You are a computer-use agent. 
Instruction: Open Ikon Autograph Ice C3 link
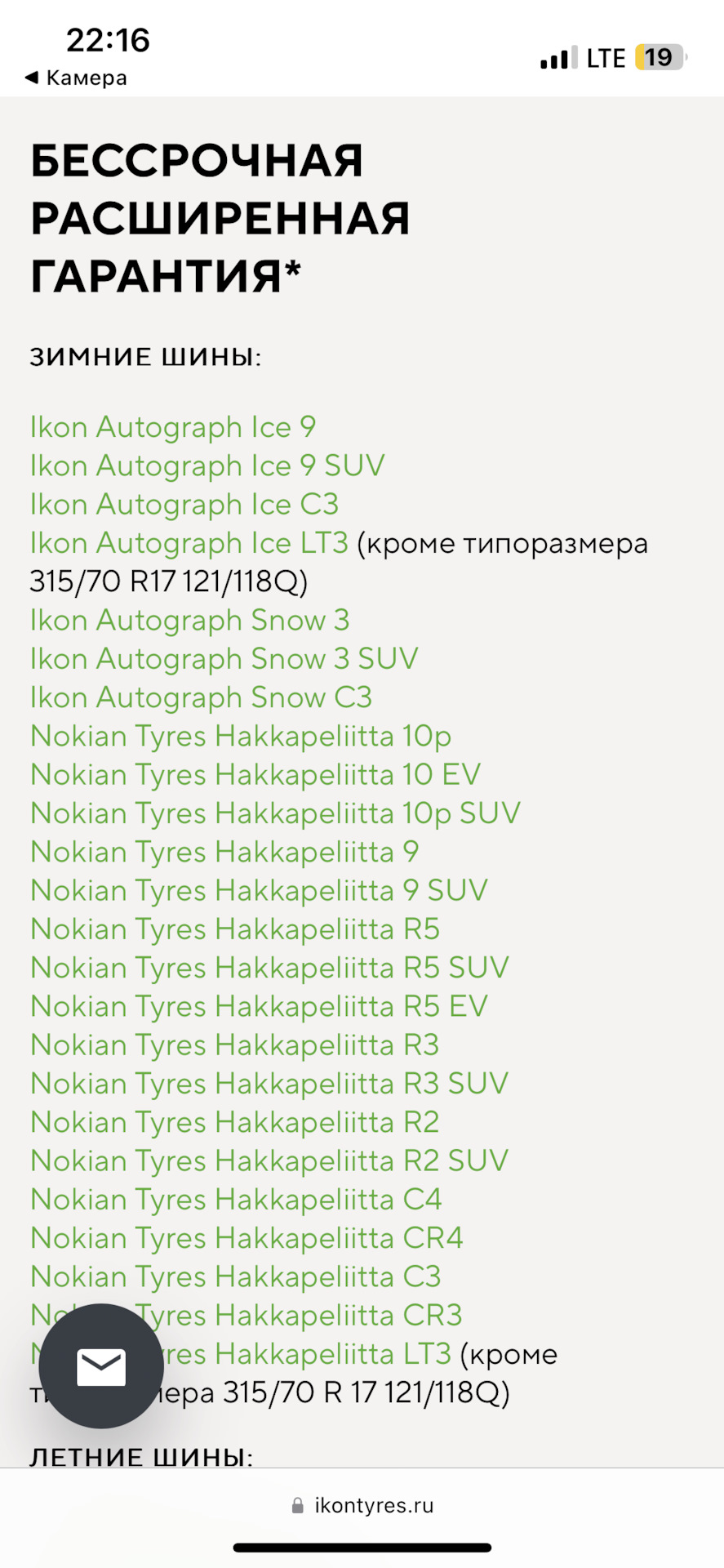(184, 504)
